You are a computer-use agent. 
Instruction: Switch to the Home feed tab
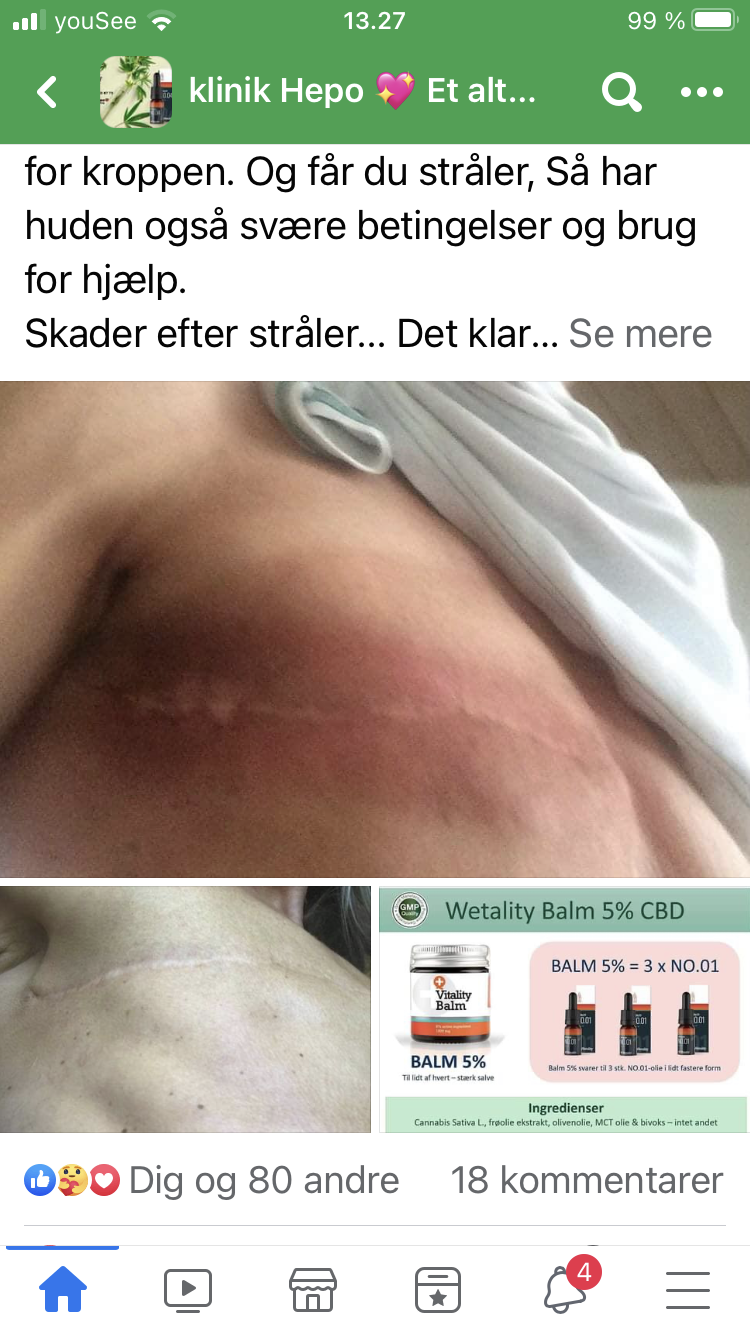pyautogui.click(x=63, y=1289)
